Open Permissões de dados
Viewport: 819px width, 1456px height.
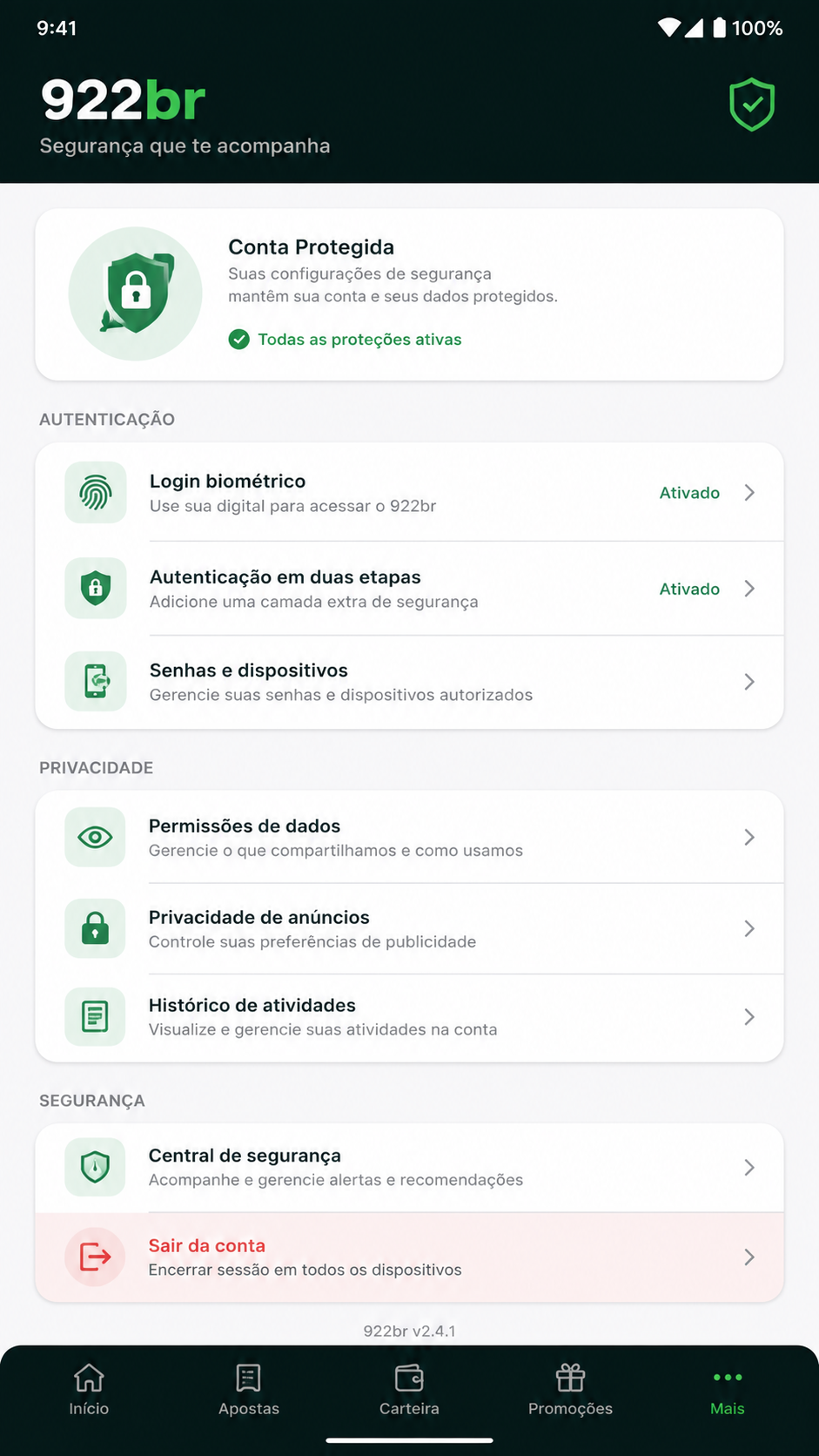pos(409,837)
